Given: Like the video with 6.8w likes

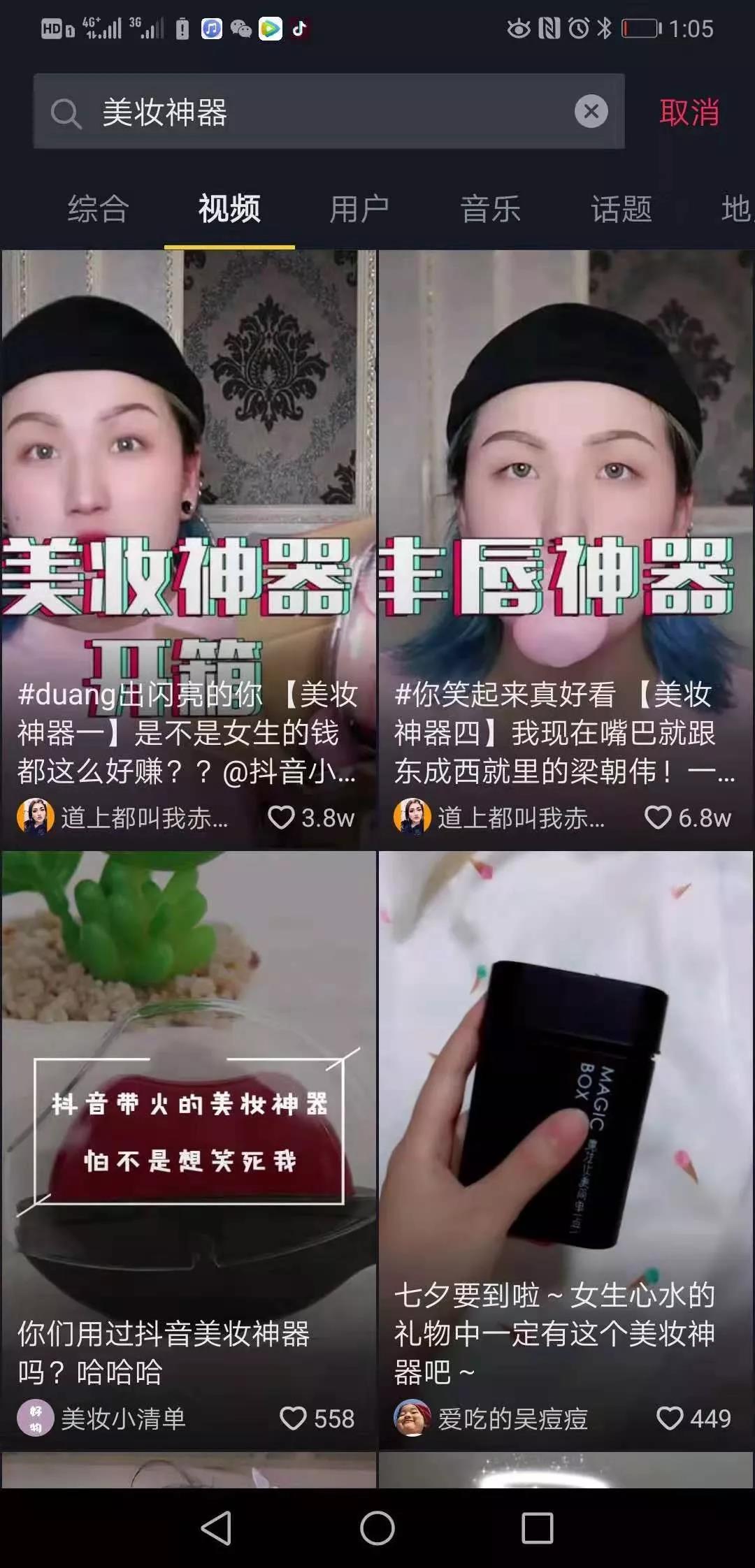Looking at the screenshot, I should [658, 817].
